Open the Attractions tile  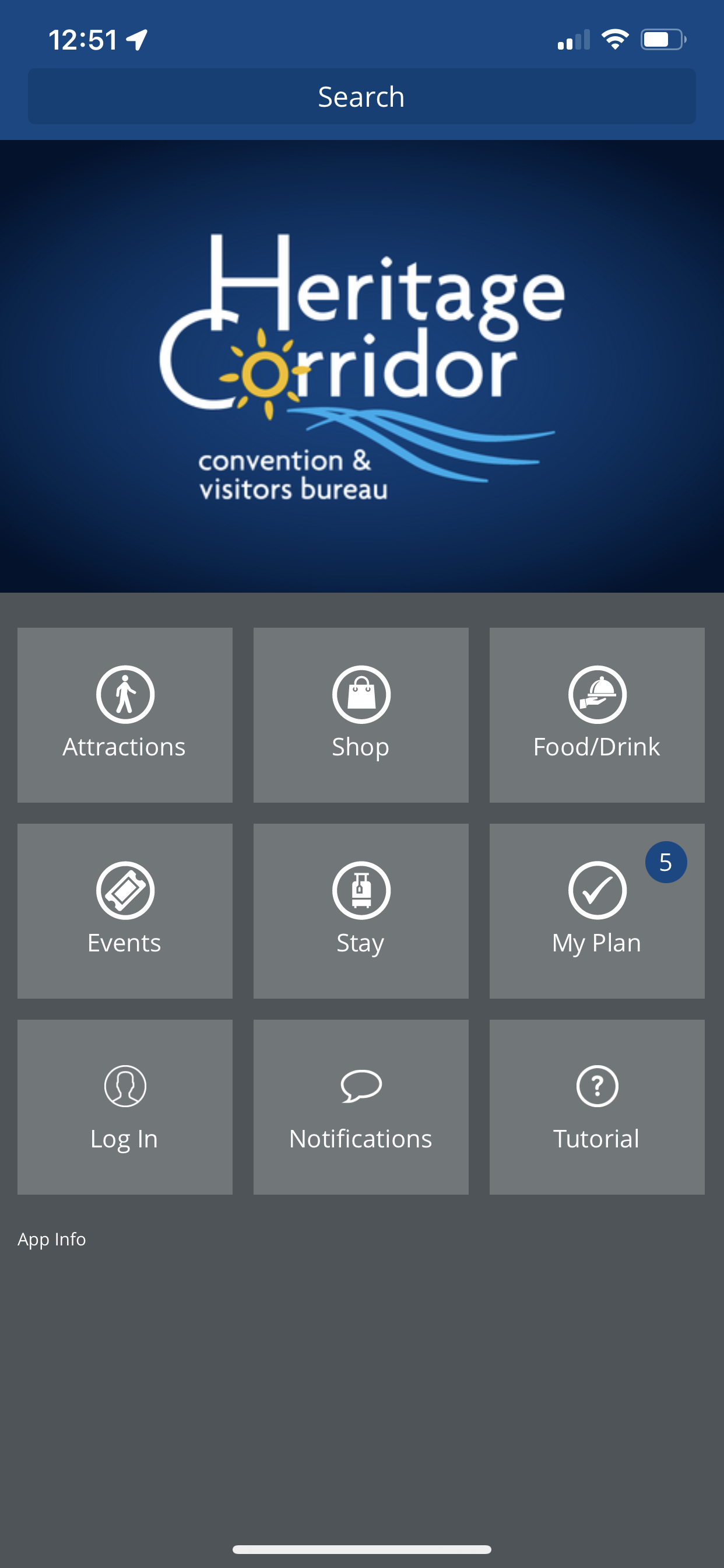tap(125, 715)
